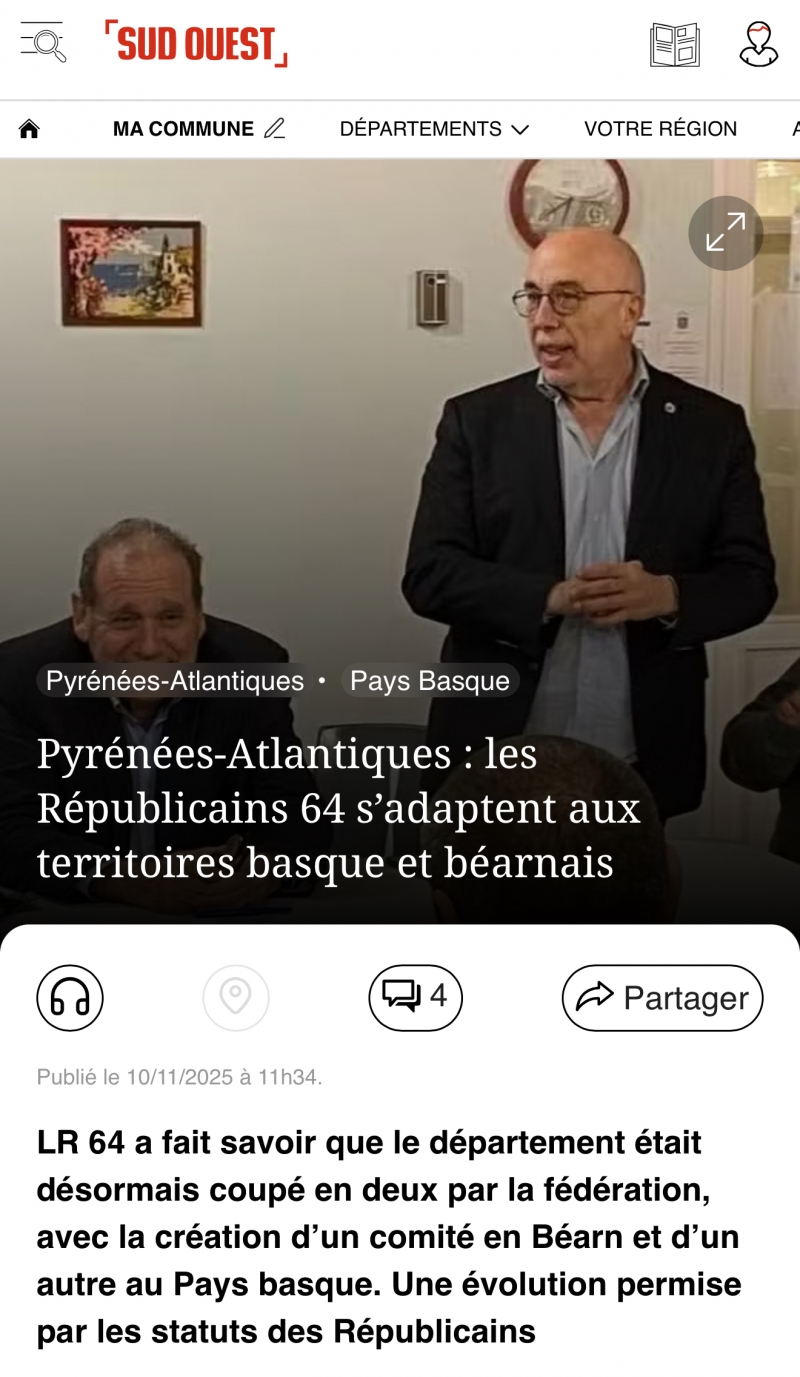
Task: Open the user account icon
Action: 759,45
